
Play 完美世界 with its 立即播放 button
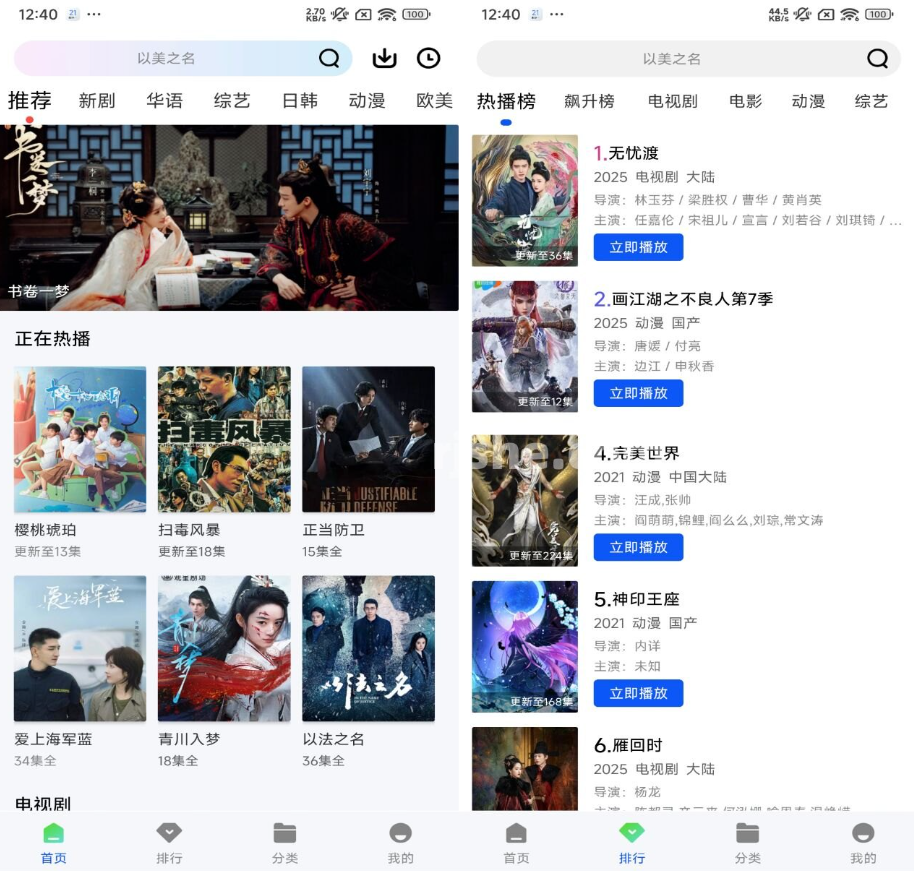638,547
